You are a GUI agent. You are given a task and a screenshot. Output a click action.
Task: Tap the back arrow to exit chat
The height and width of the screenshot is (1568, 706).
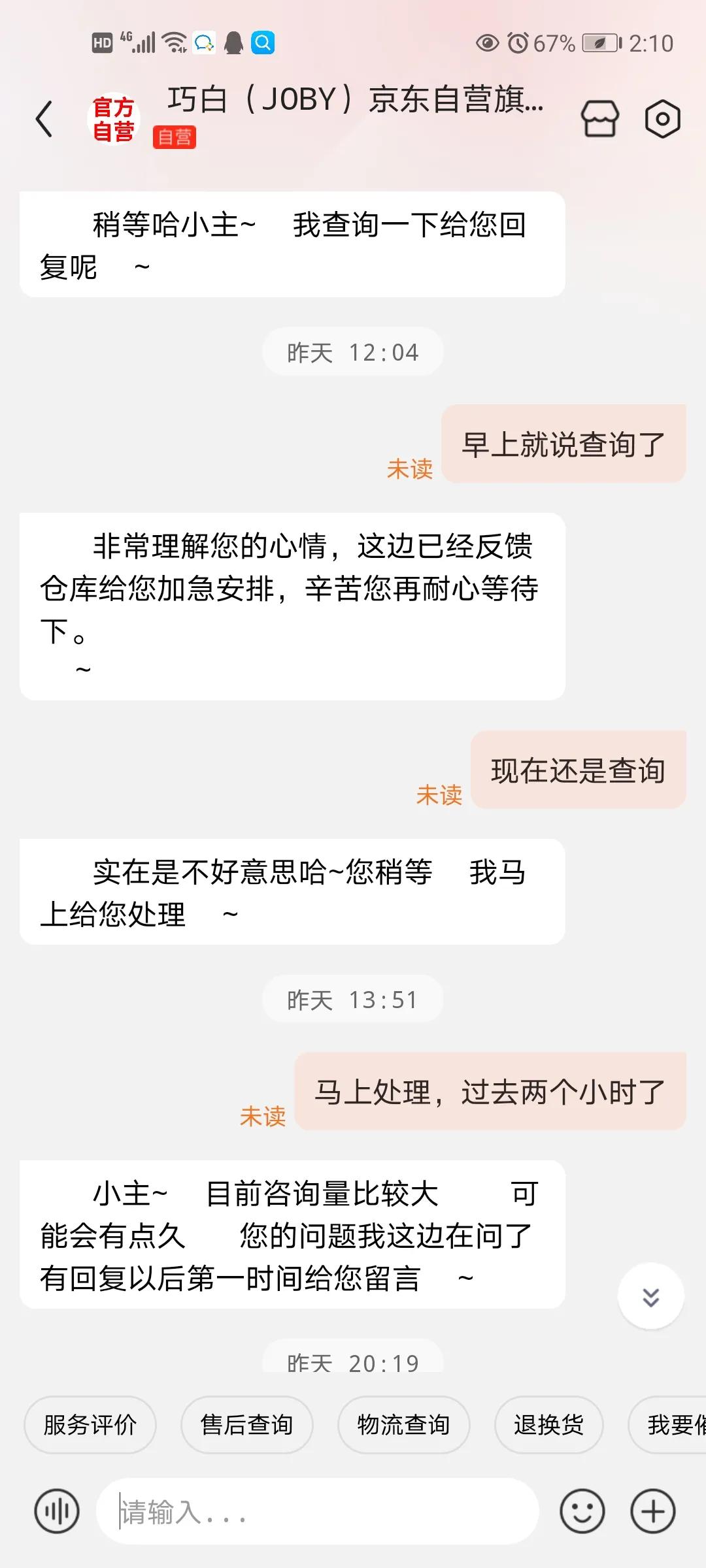43,119
